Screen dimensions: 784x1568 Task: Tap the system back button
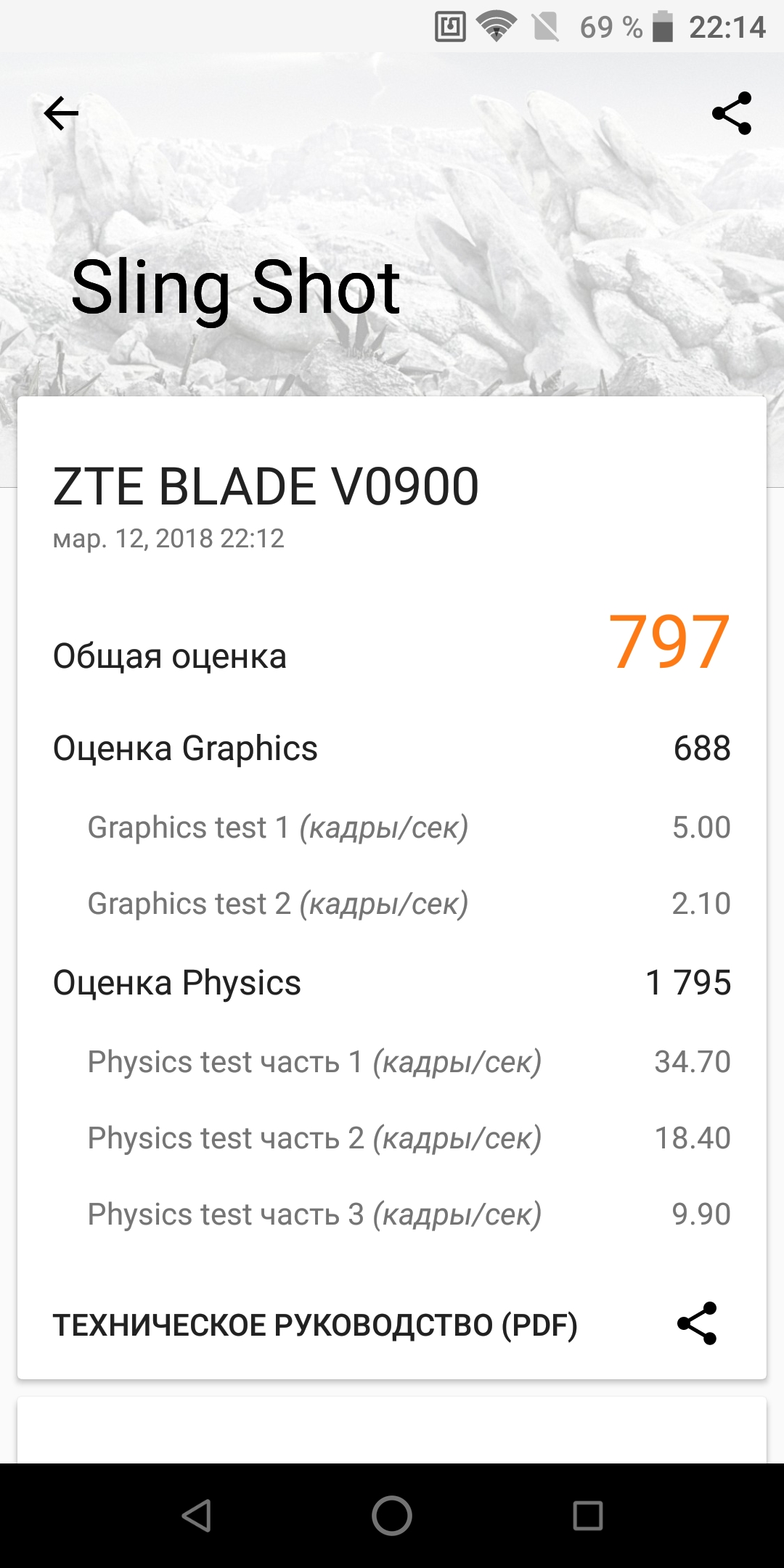196,1516
